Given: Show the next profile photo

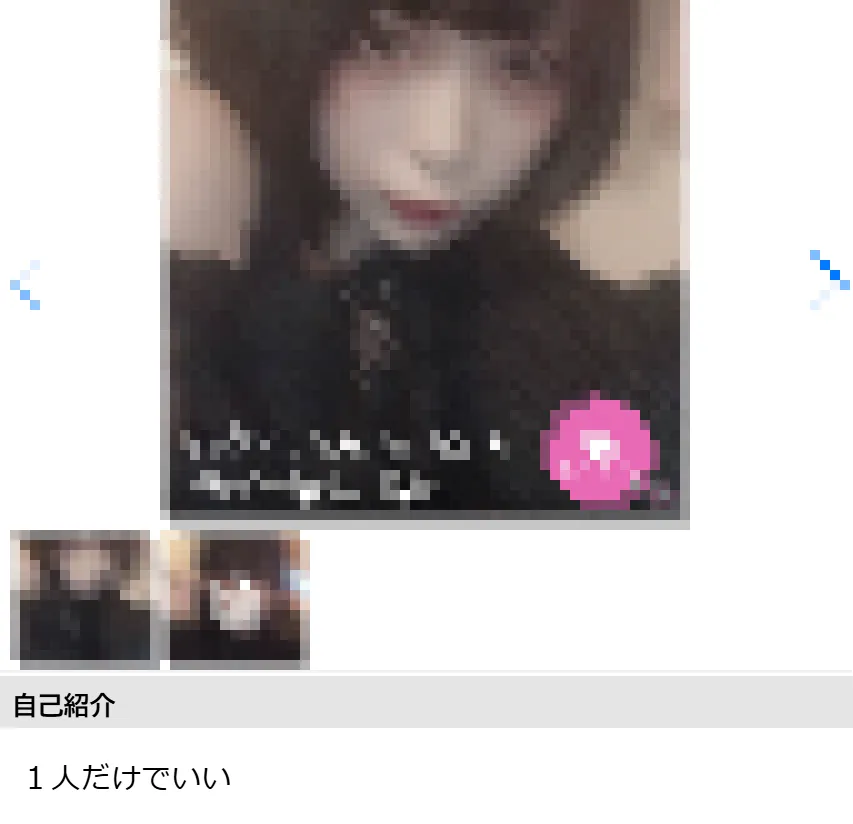Looking at the screenshot, I should click(x=828, y=280).
